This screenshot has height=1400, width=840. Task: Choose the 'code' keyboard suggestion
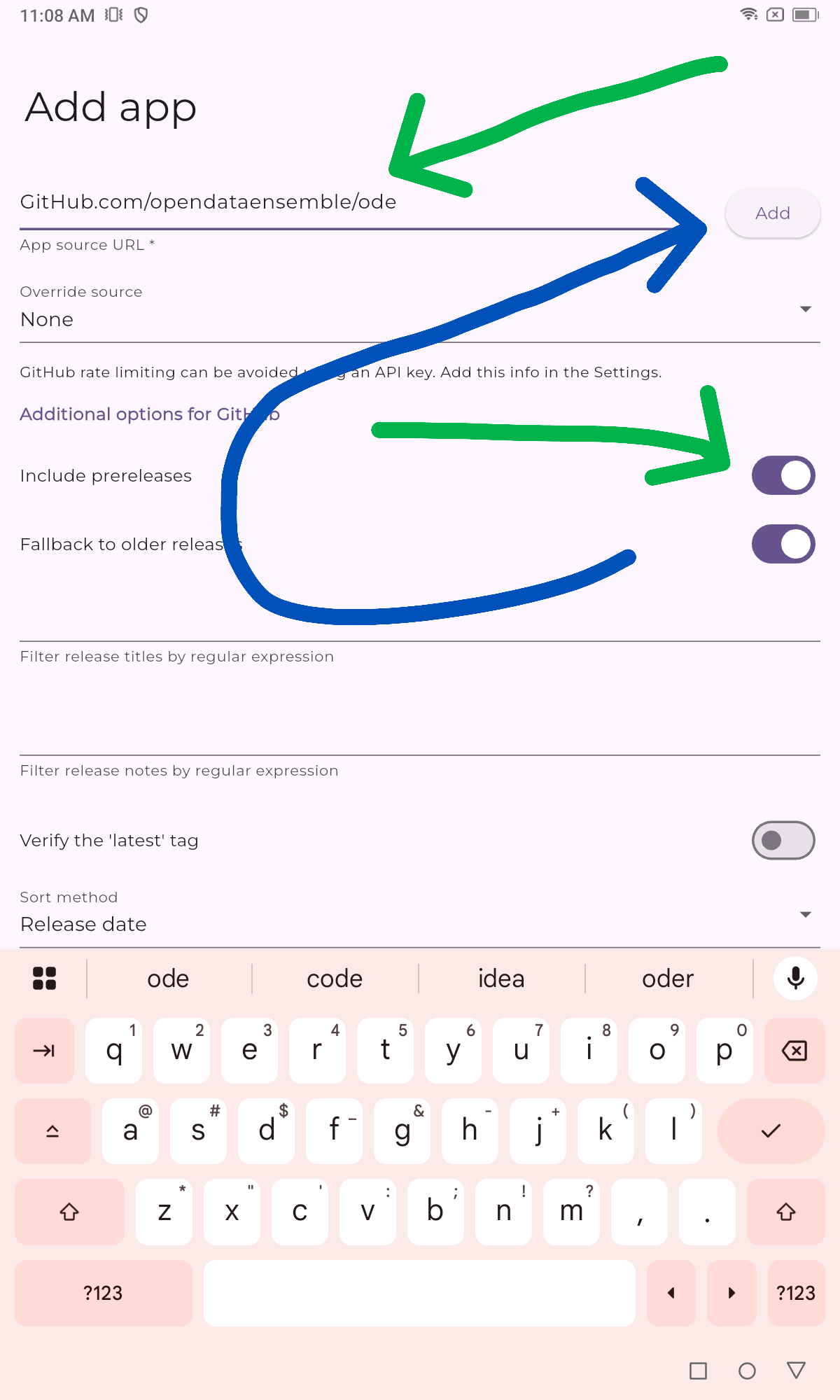[x=335, y=978]
